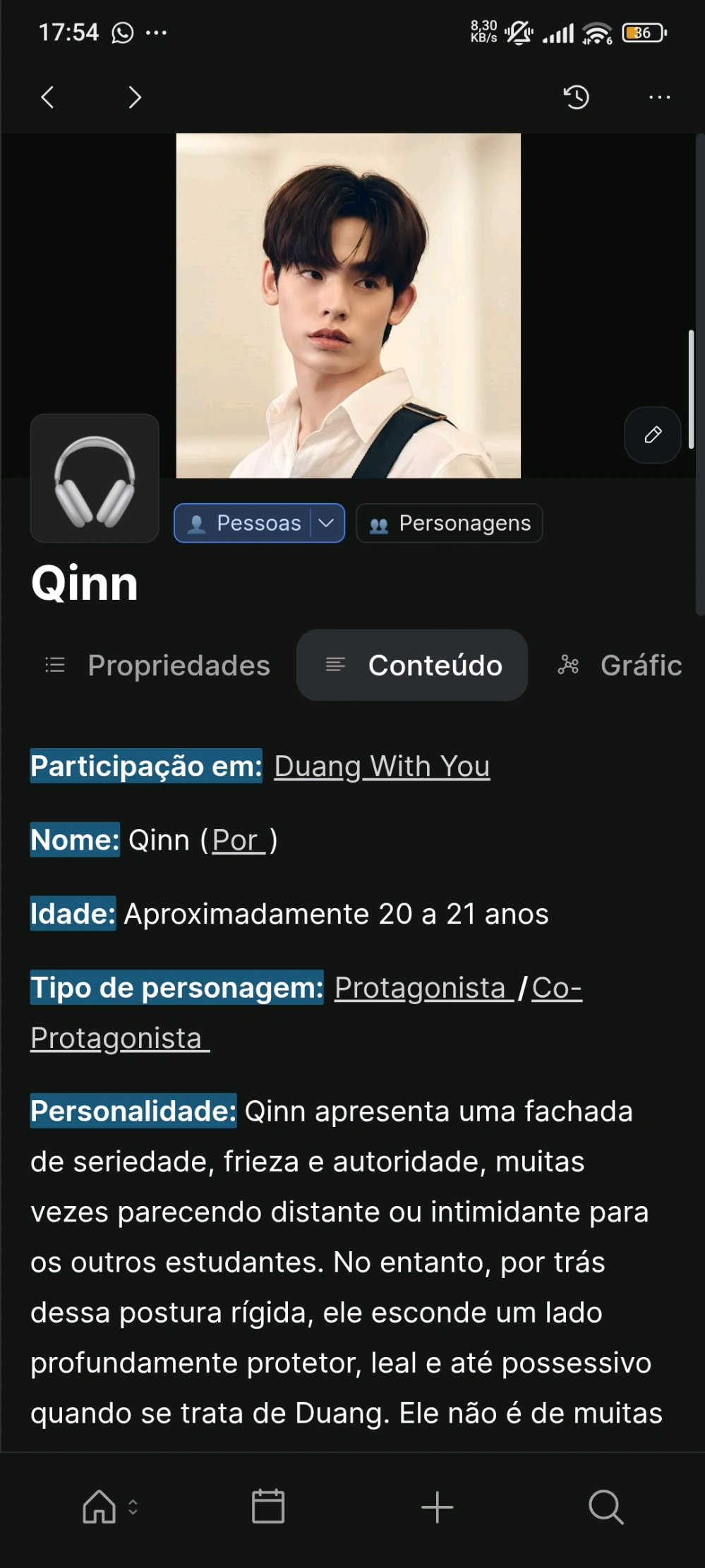This screenshot has height=1568, width=705.
Task: Open search from the bottom bar
Action: 605,1507
